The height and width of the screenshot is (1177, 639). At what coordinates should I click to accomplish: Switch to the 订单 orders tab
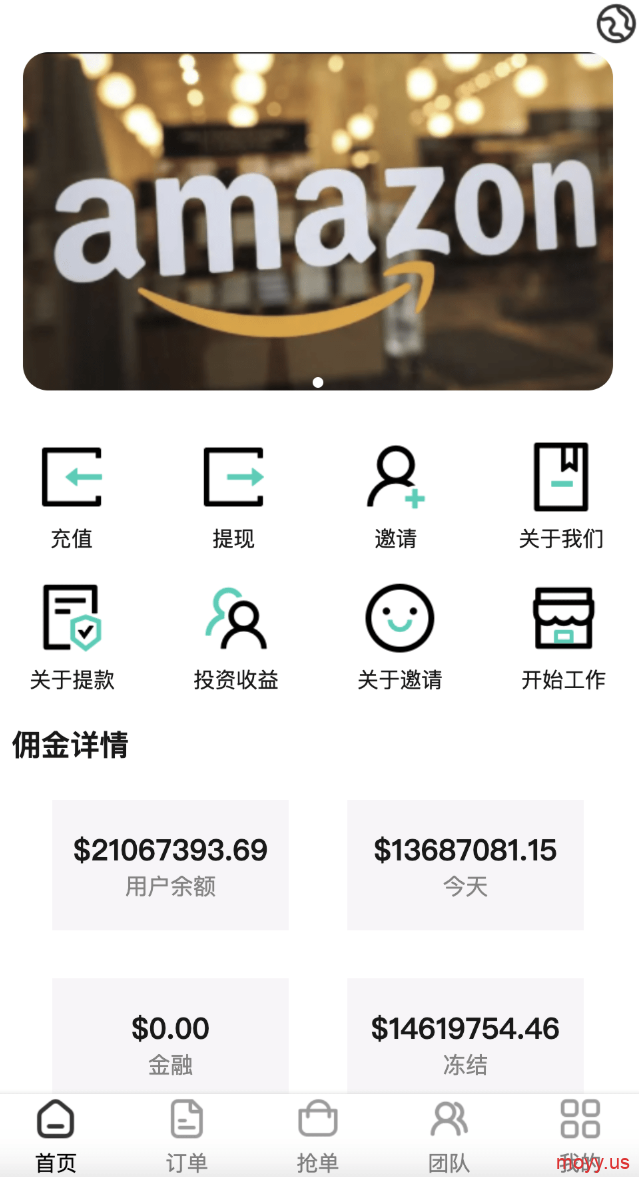[x=186, y=1136]
